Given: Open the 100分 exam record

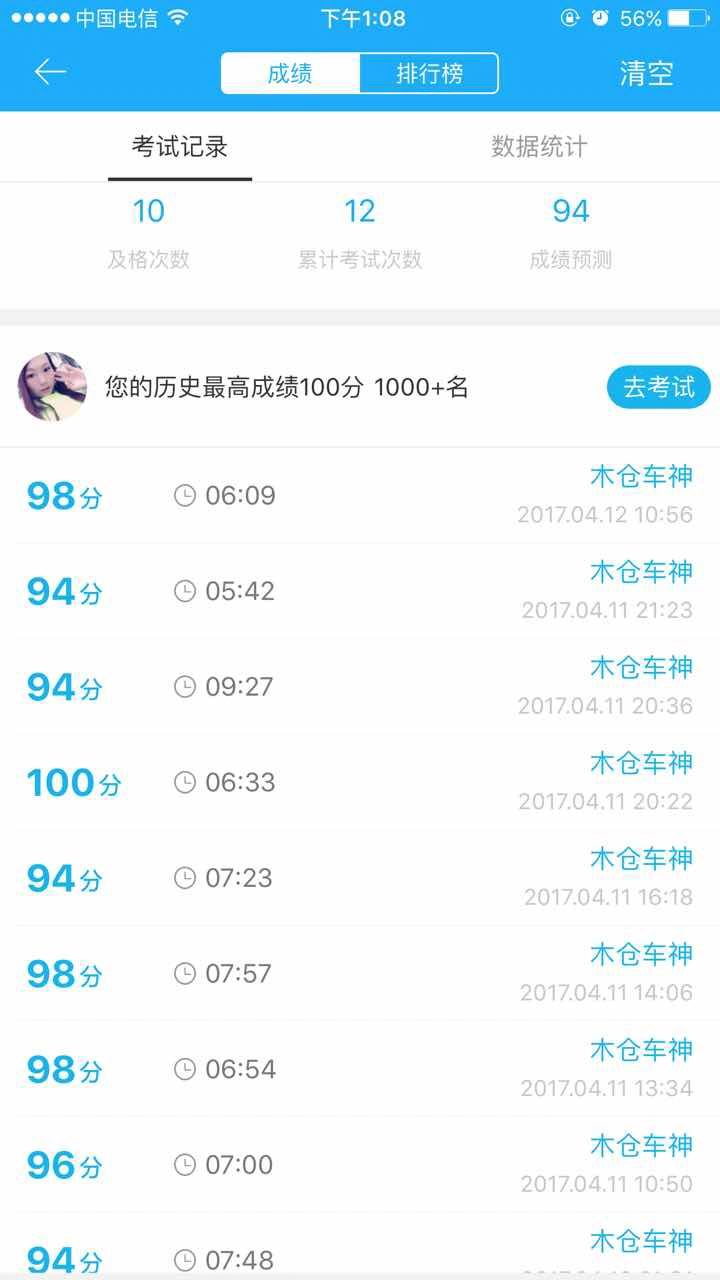Looking at the screenshot, I should [x=360, y=782].
